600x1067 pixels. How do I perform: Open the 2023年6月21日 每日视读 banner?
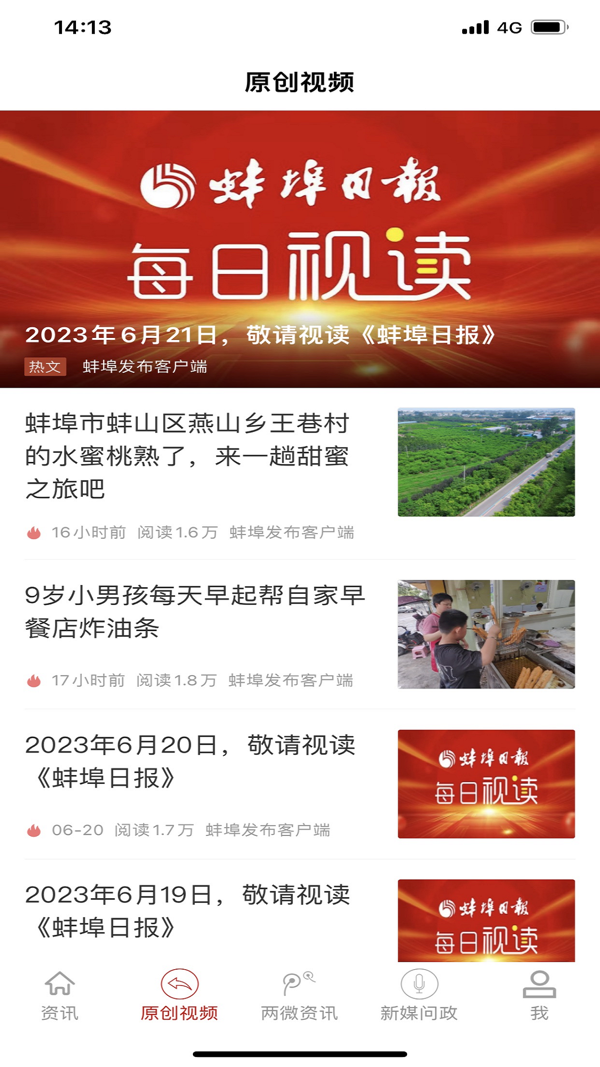(x=300, y=248)
